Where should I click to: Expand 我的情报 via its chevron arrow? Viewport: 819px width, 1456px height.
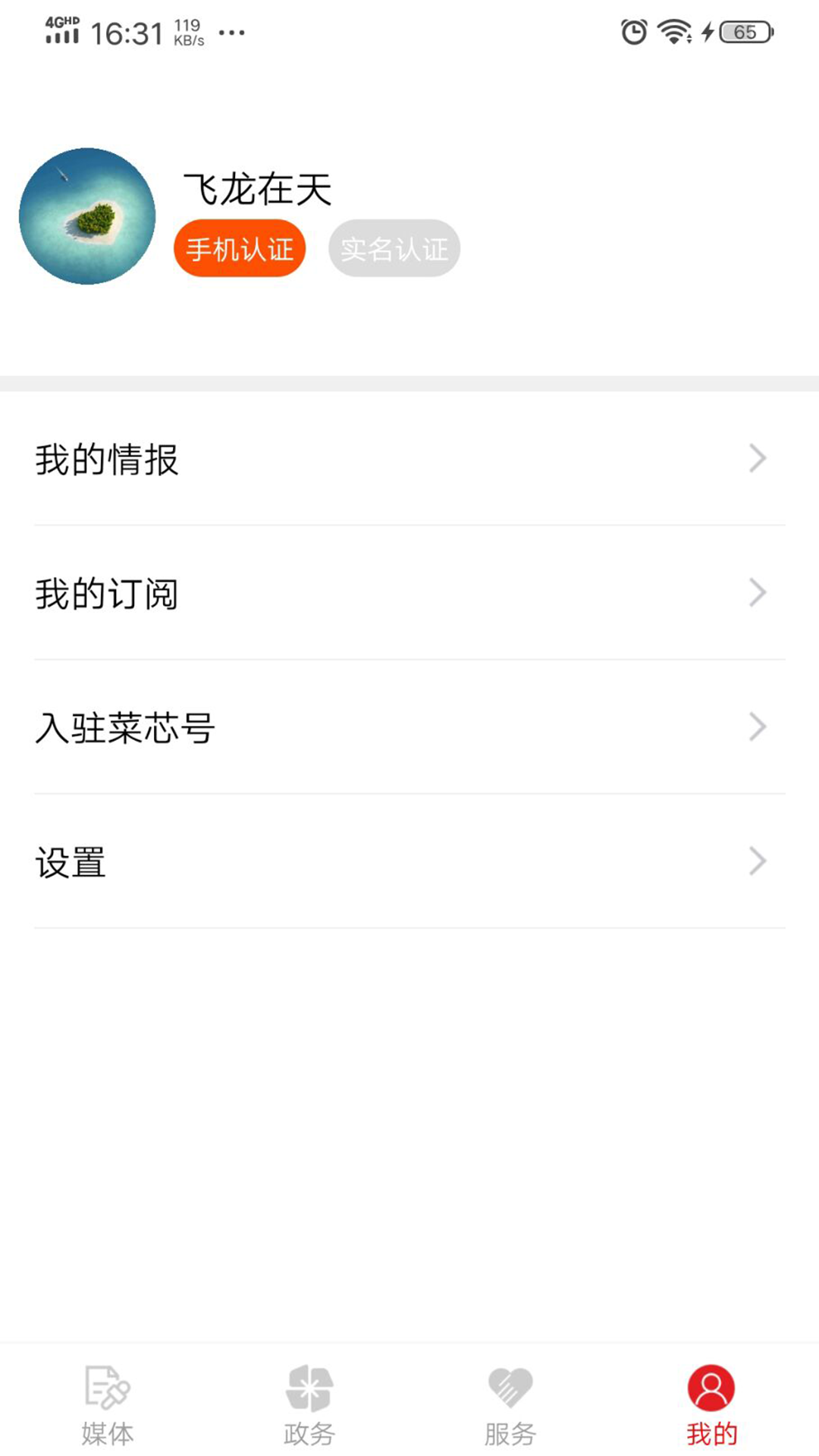(x=755, y=458)
